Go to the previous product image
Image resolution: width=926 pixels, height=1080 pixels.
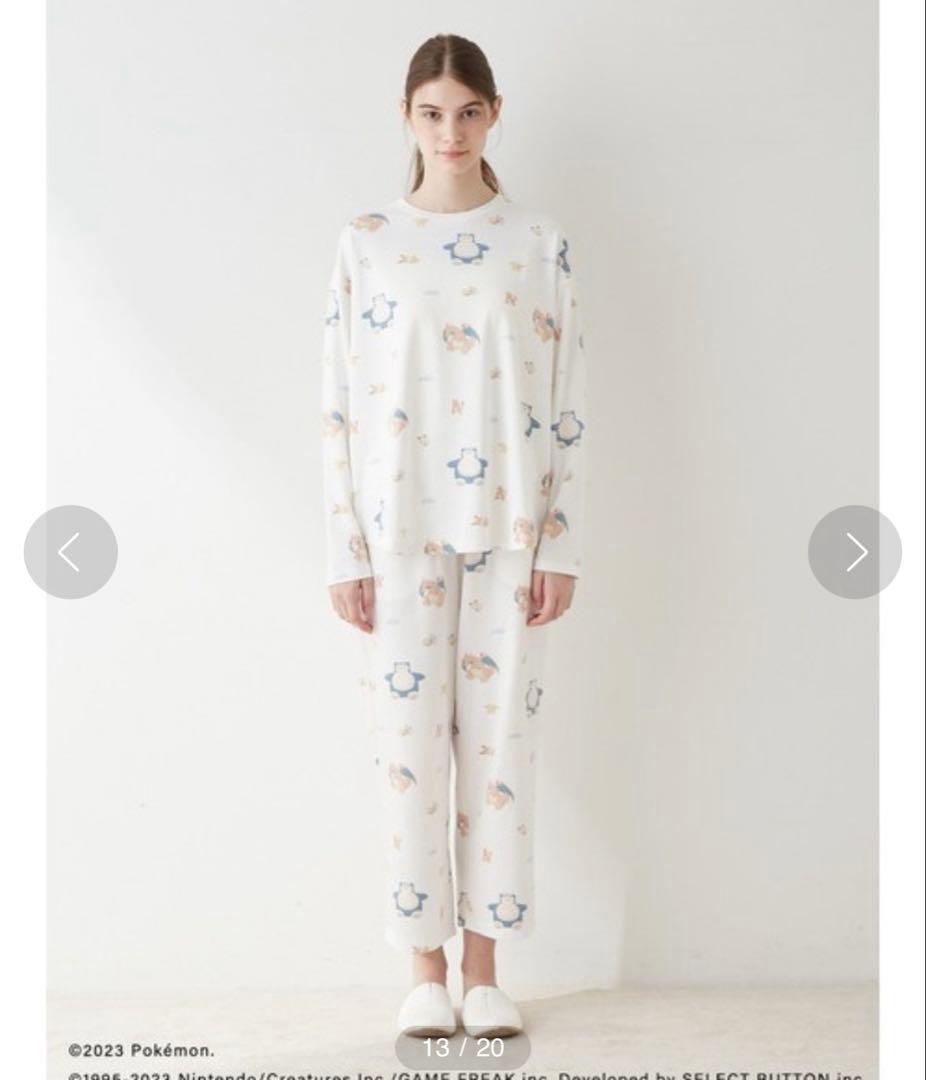pos(70,552)
